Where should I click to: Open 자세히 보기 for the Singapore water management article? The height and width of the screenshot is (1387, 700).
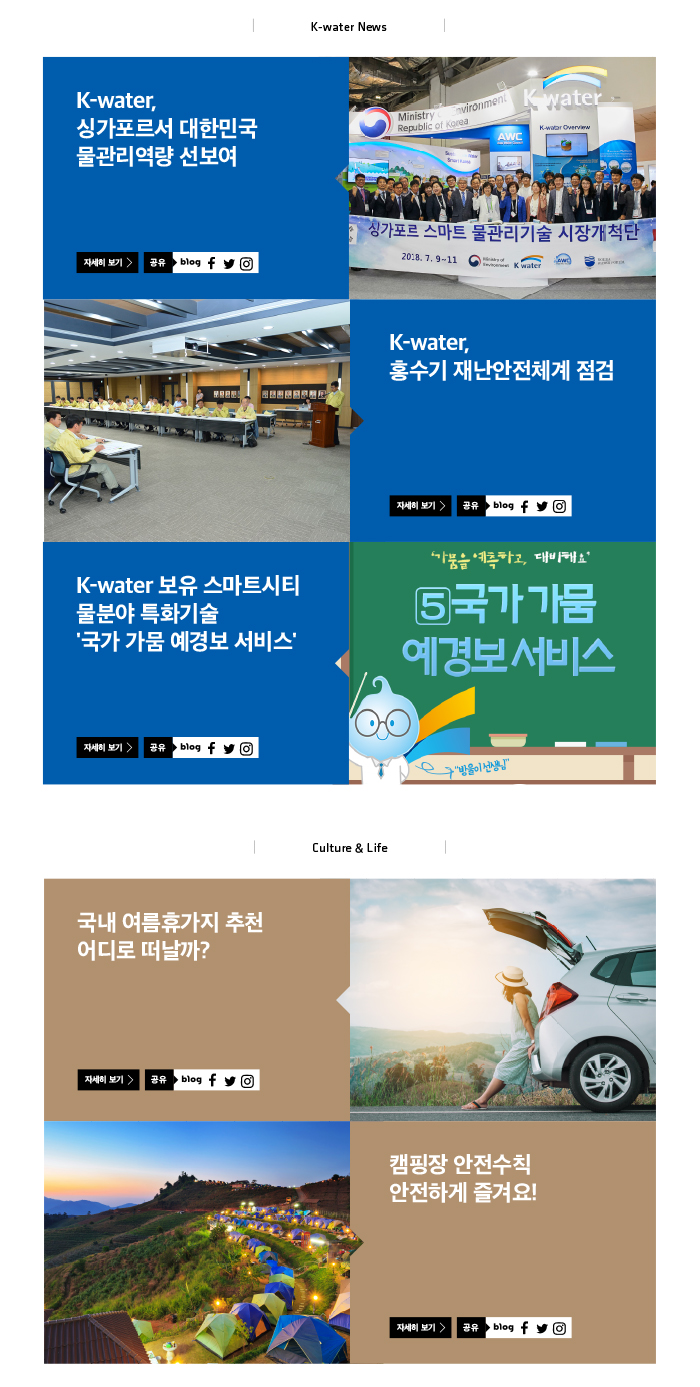point(107,263)
